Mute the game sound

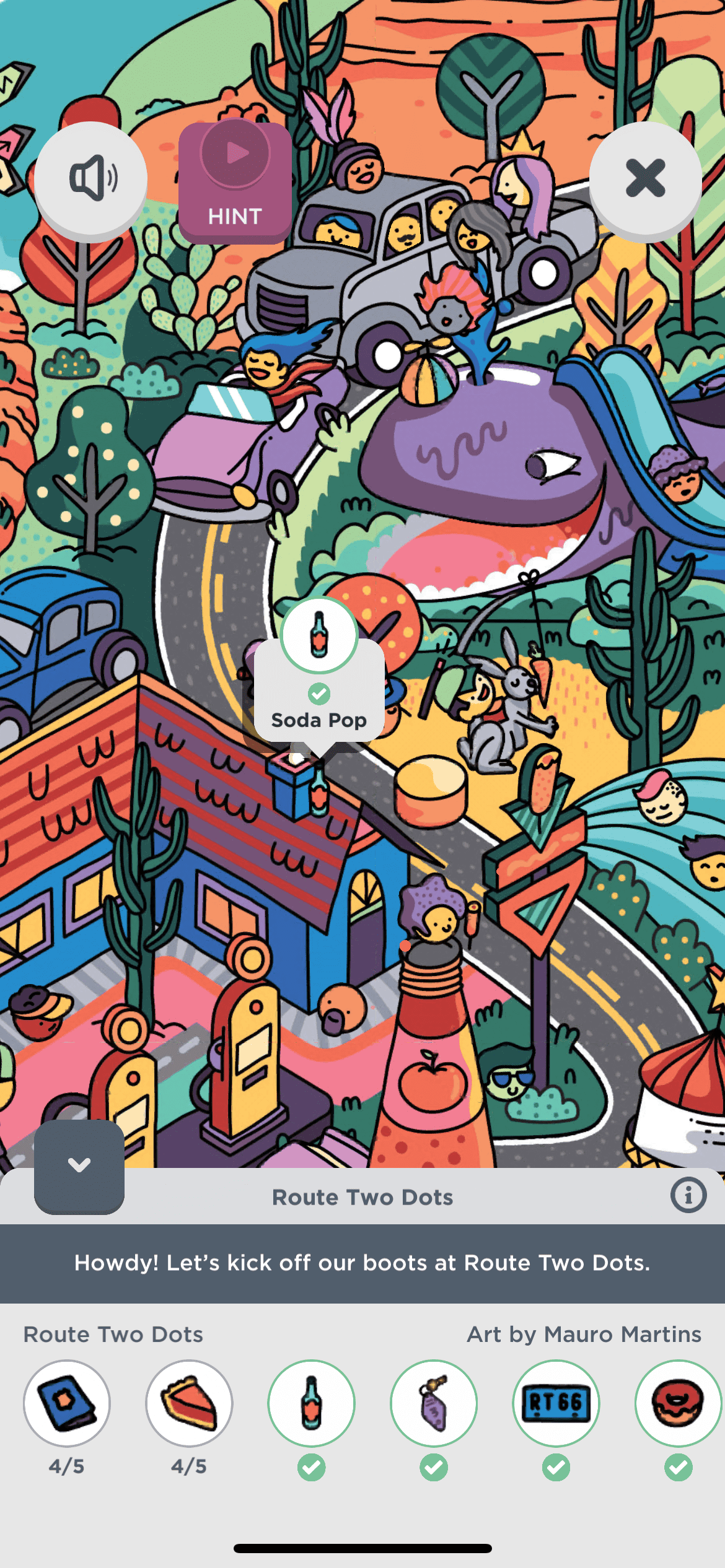(x=90, y=179)
